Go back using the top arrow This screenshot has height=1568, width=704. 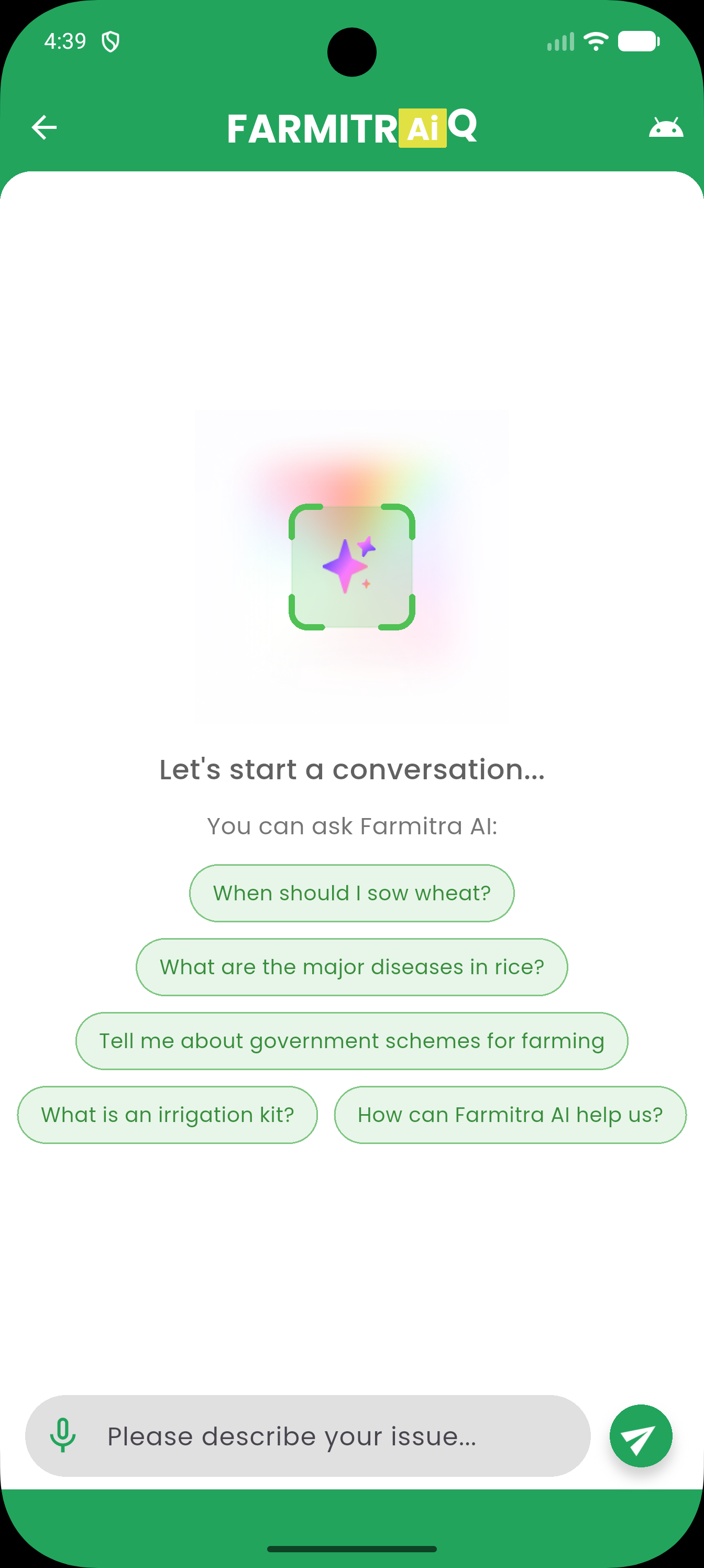44,127
